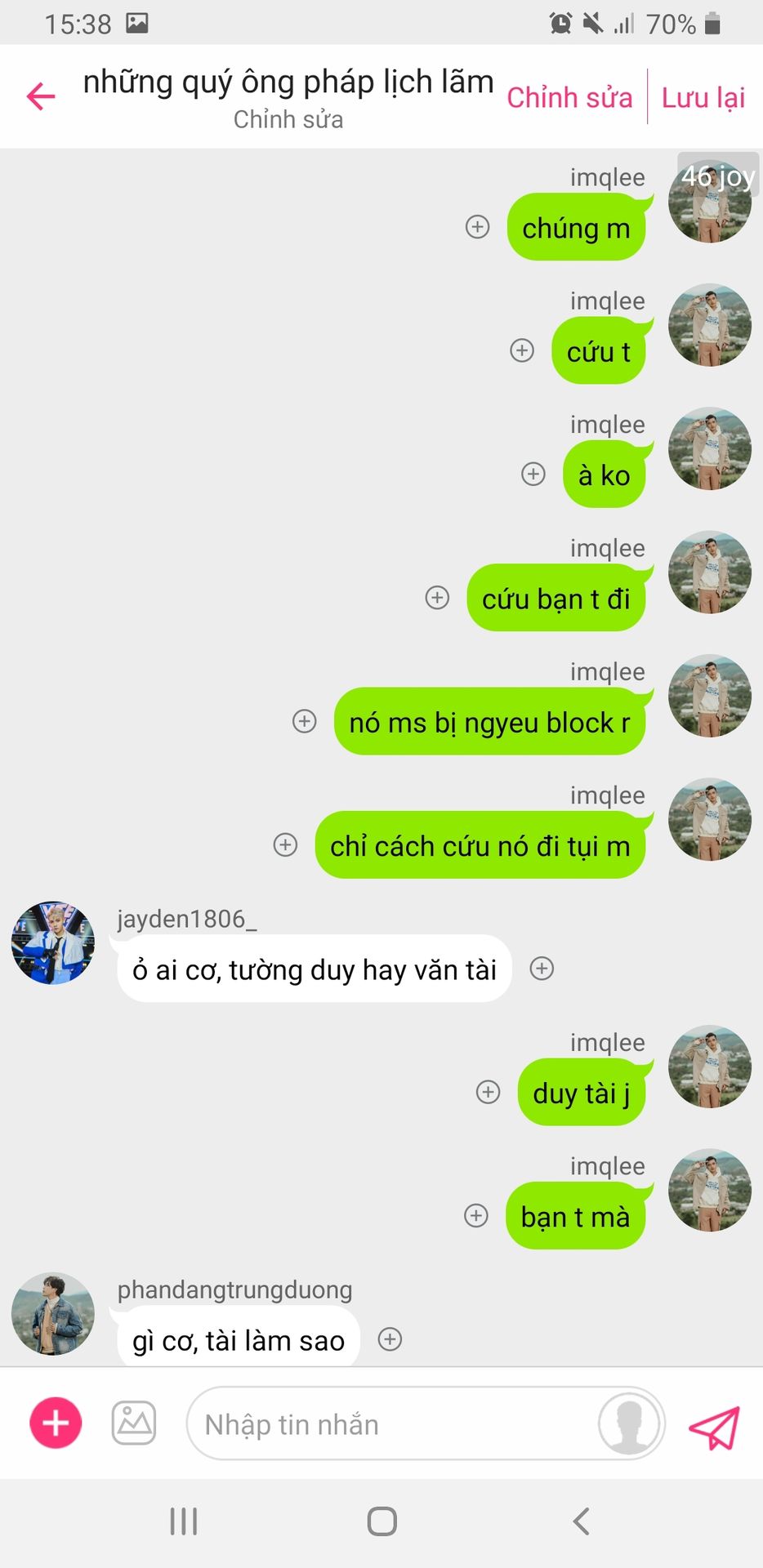Go back using the pink arrow
The height and width of the screenshot is (1568, 763).
(x=41, y=96)
